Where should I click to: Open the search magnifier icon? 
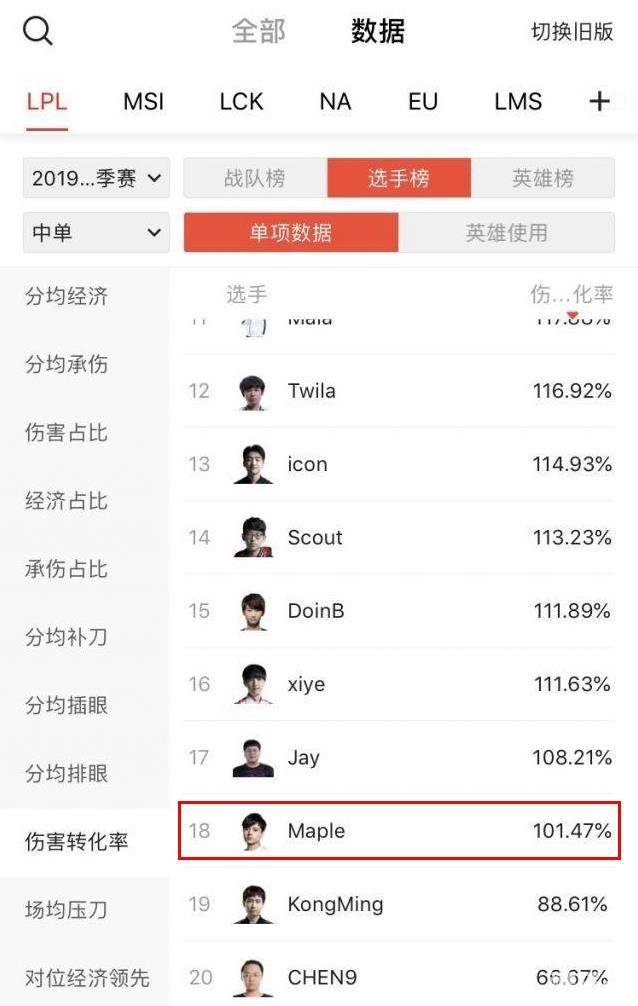pyautogui.click(x=38, y=31)
